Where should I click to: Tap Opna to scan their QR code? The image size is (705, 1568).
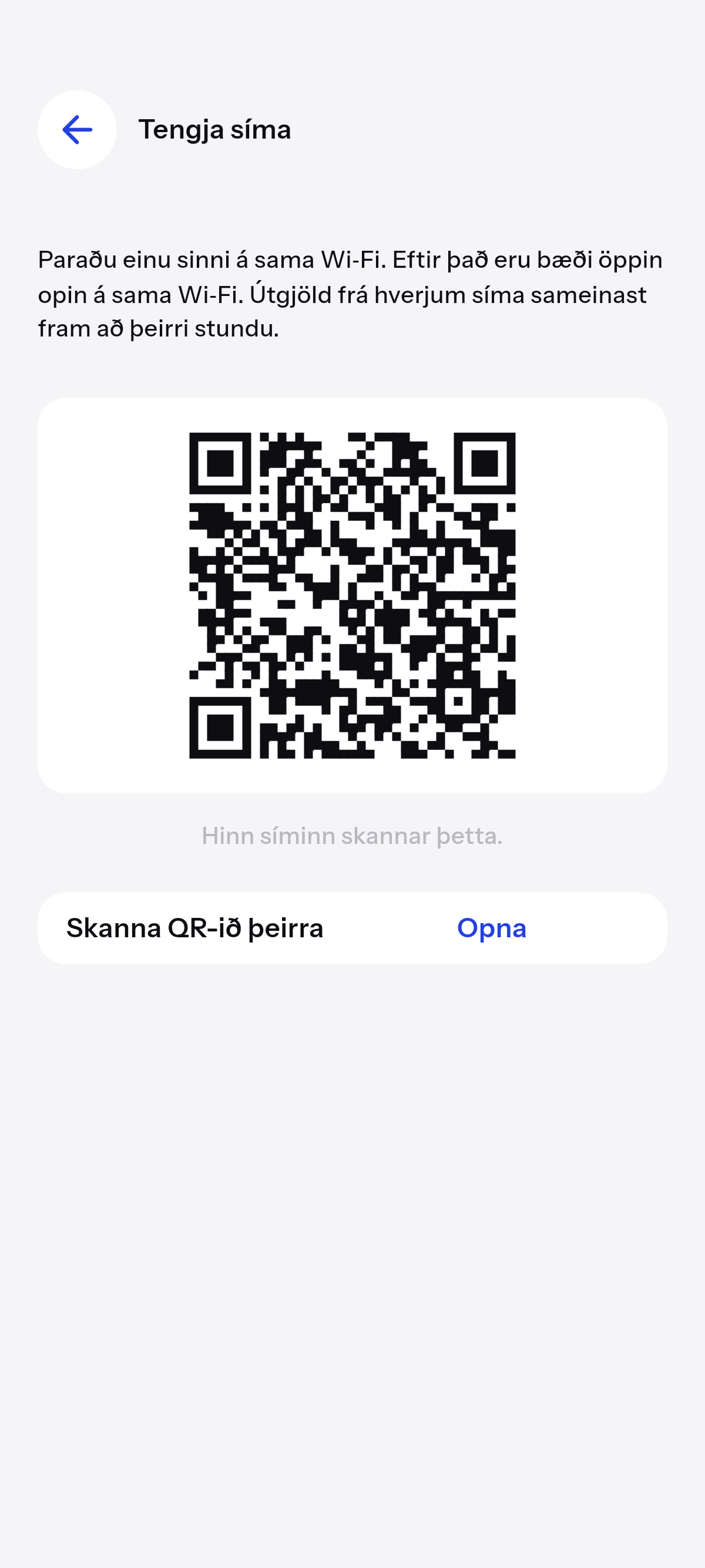491,928
